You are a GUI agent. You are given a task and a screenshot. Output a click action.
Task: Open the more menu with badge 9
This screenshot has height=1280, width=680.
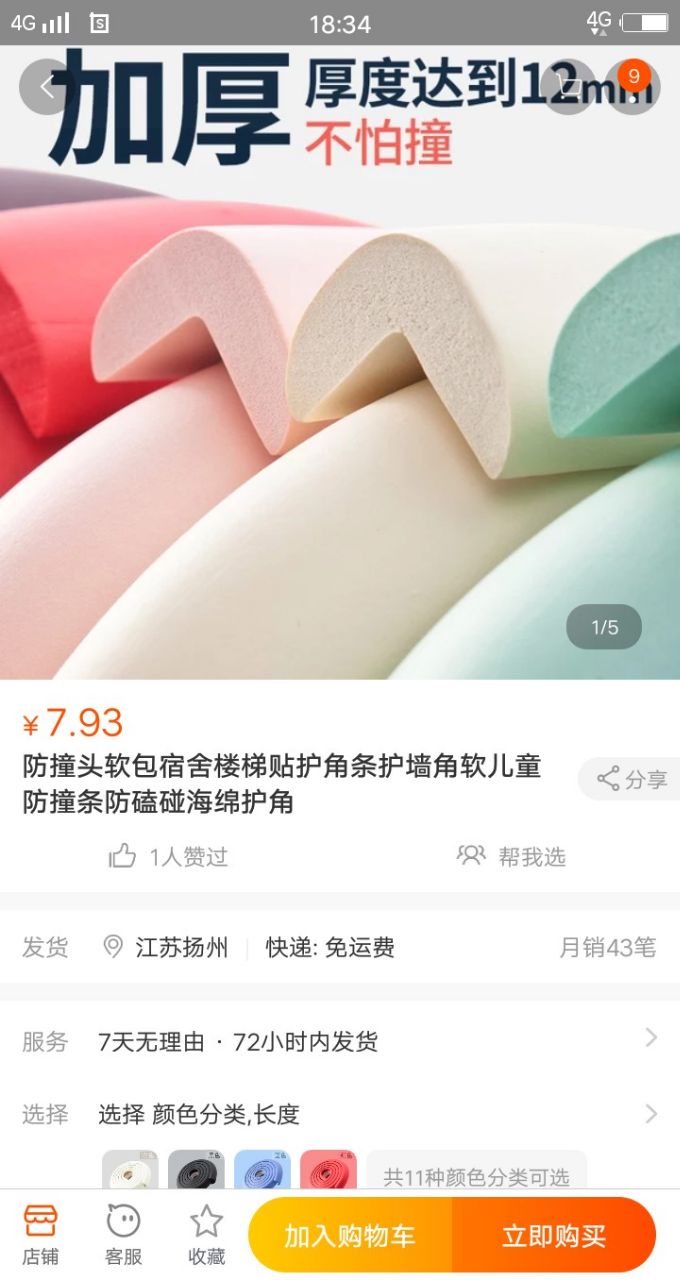(x=633, y=87)
